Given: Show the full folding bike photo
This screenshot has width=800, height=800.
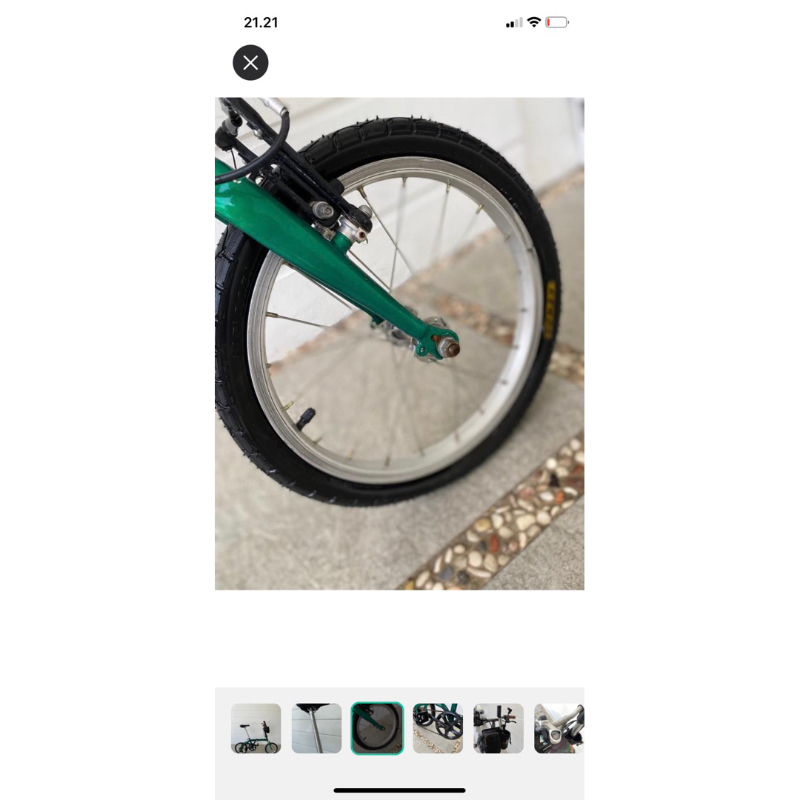Looking at the screenshot, I should pyautogui.click(x=256, y=728).
